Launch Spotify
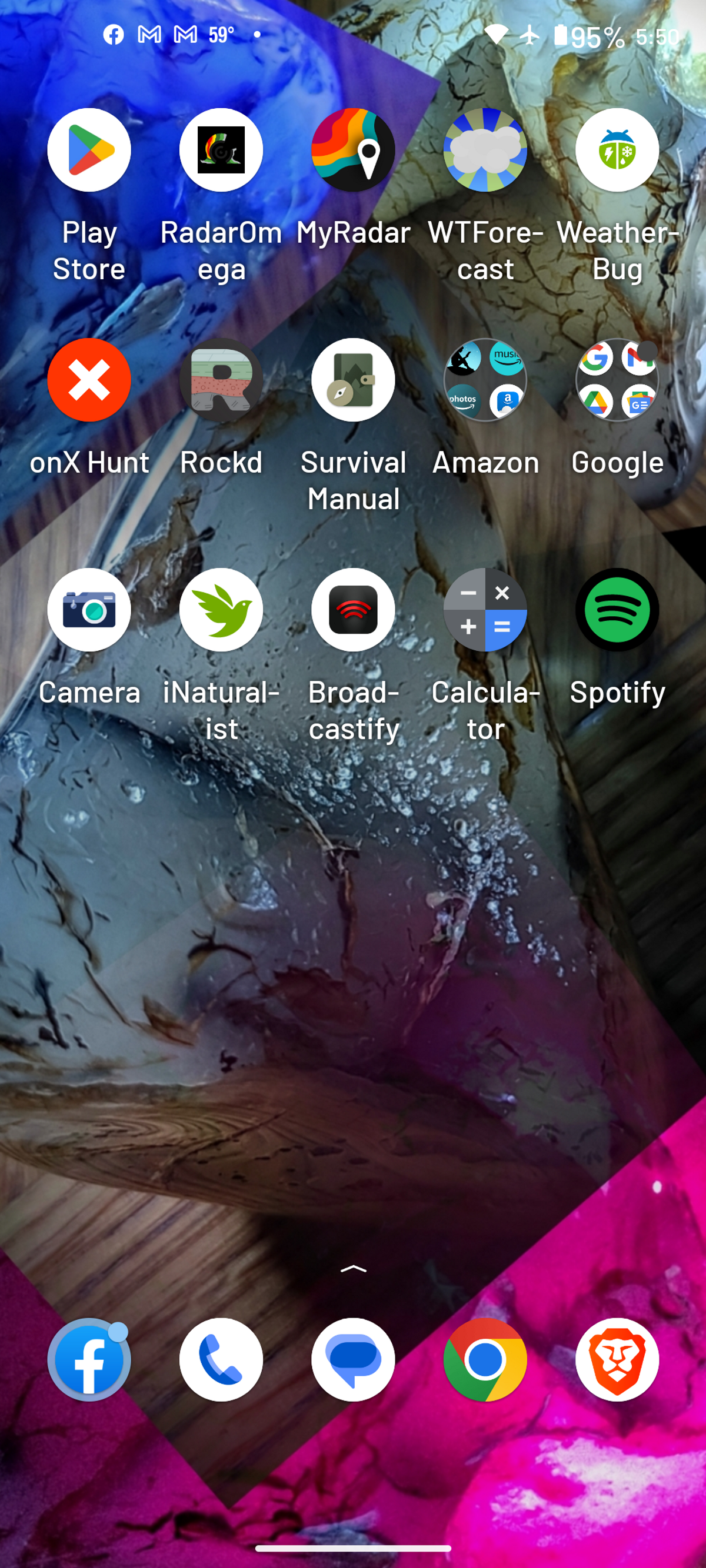Viewport: 706px width, 1568px height. pos(617,610)
